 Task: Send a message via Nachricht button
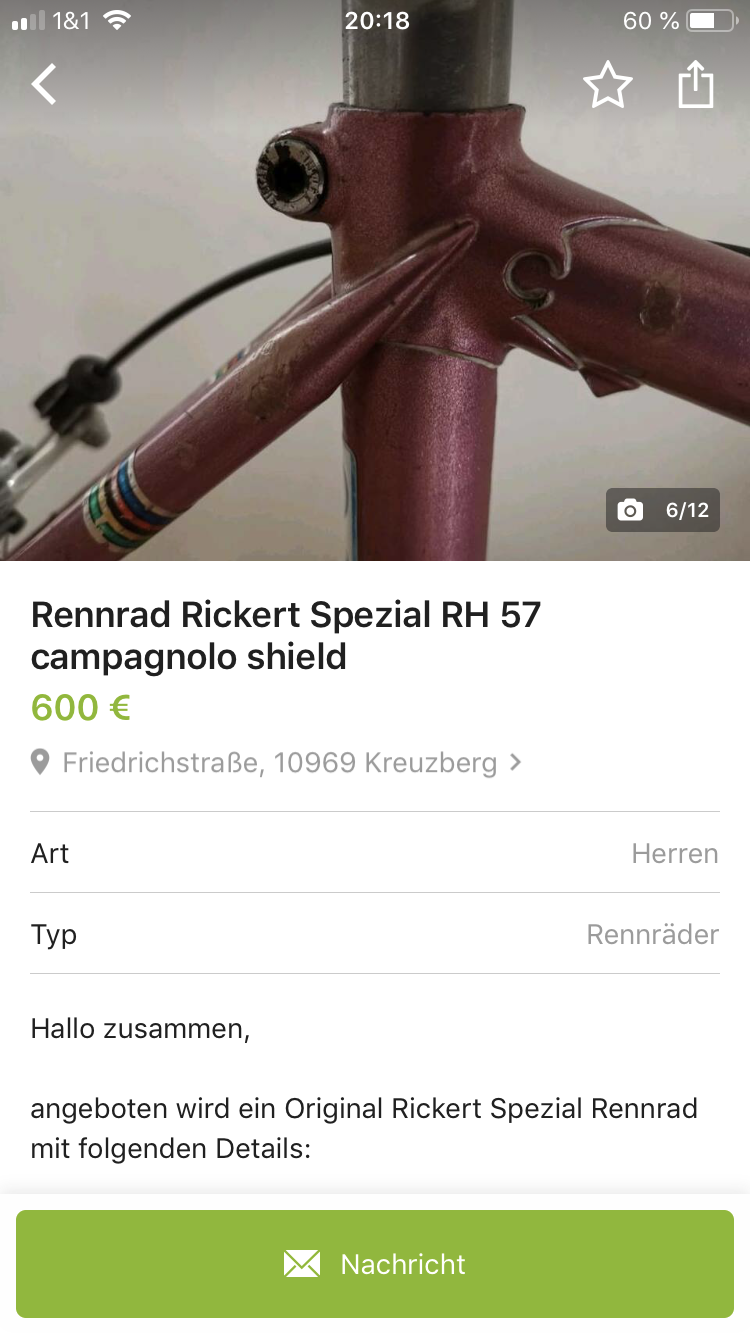click(x=375, y=1264)
